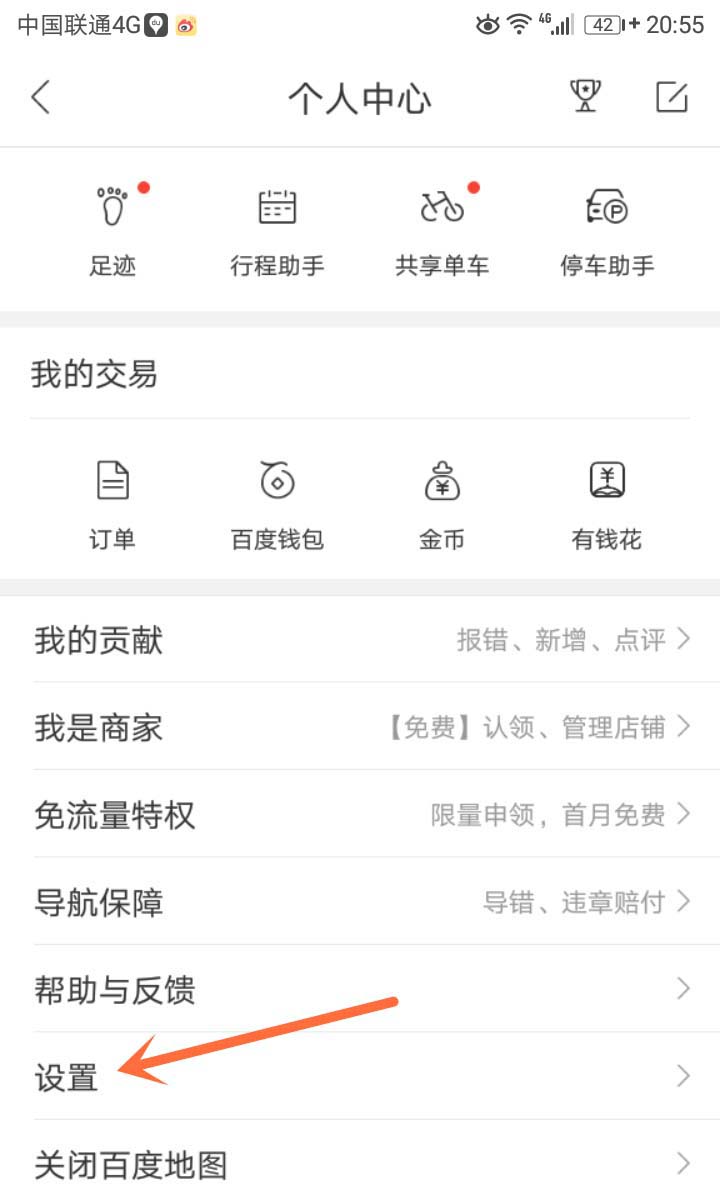Expand the 我是商家 merchant row
The height and width of the screenshot is (1188, 720).
coord(360,727)
